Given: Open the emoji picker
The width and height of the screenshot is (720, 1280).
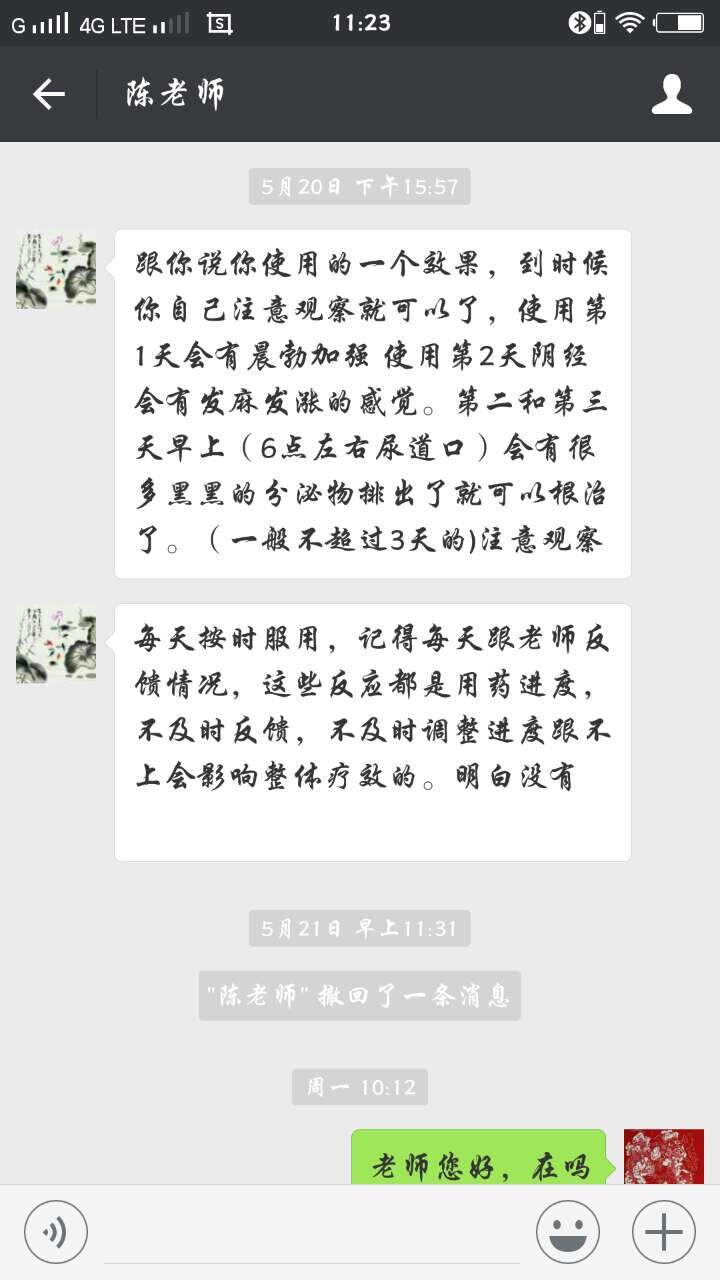Looking at the screenshot, I should (x=568, y=1232).
